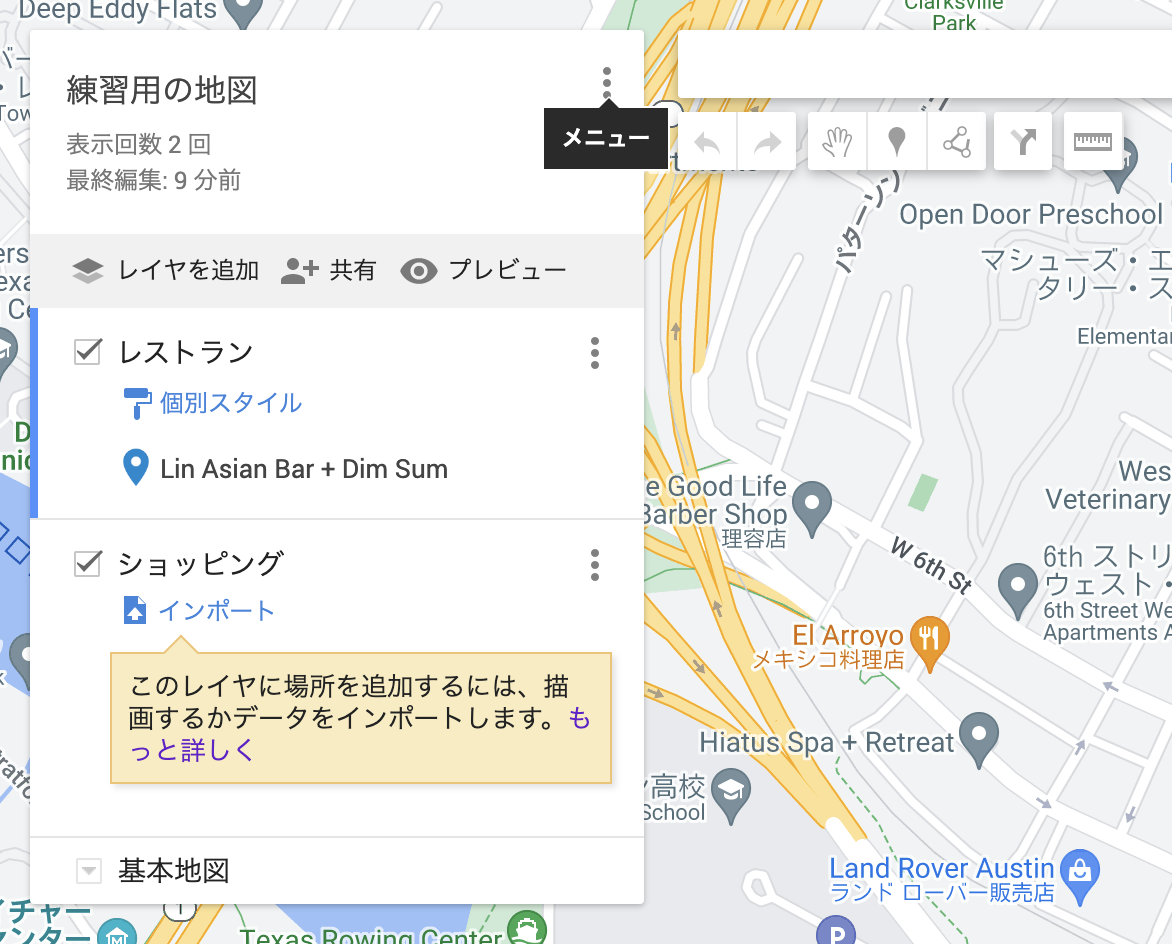Open options for the レストラン layer
This screenshot has width=1172, height=944.
[595, 353]
